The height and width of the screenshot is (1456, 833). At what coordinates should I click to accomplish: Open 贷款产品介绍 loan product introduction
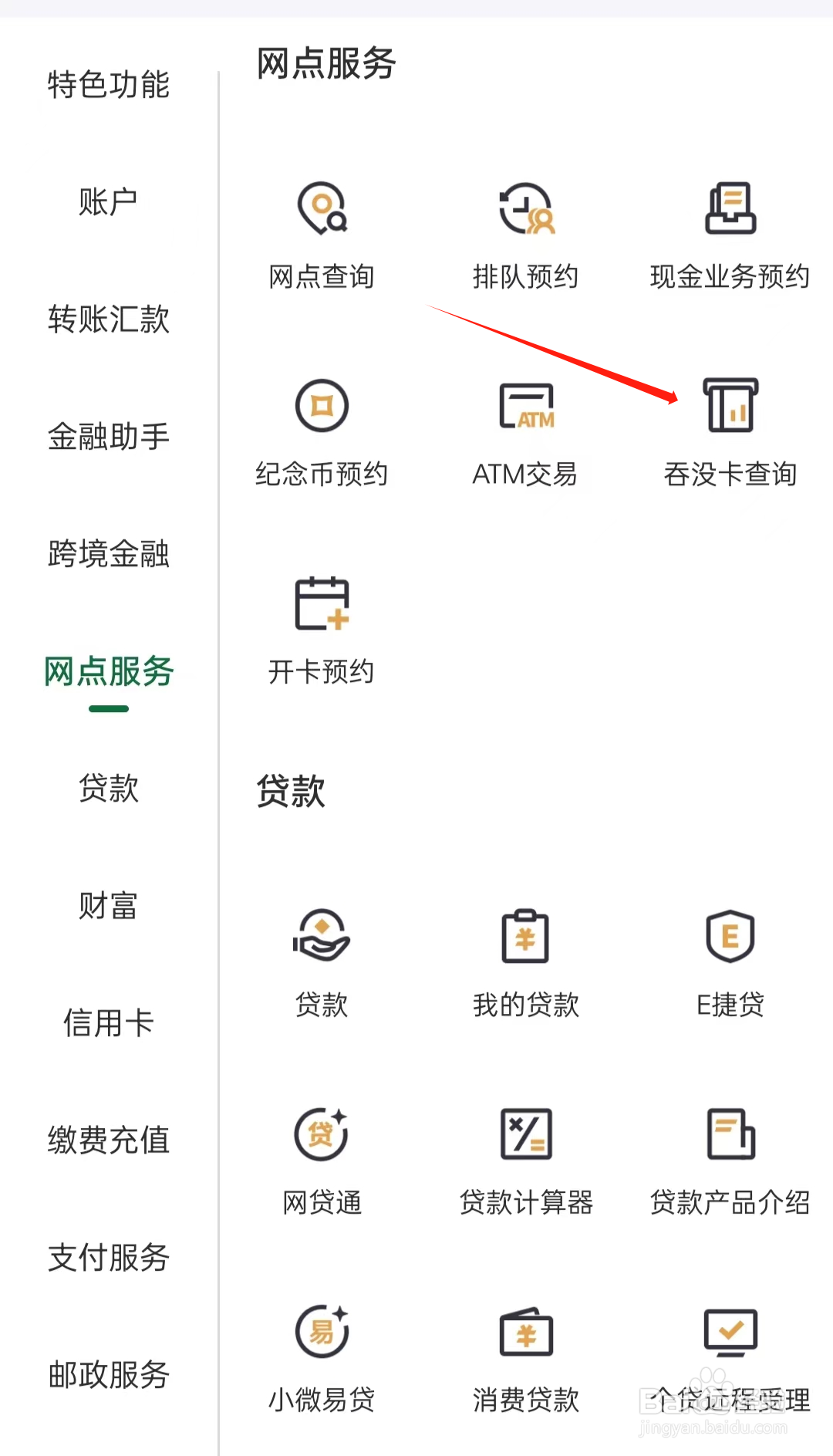pyautogui.click(x=730, y=1134)
